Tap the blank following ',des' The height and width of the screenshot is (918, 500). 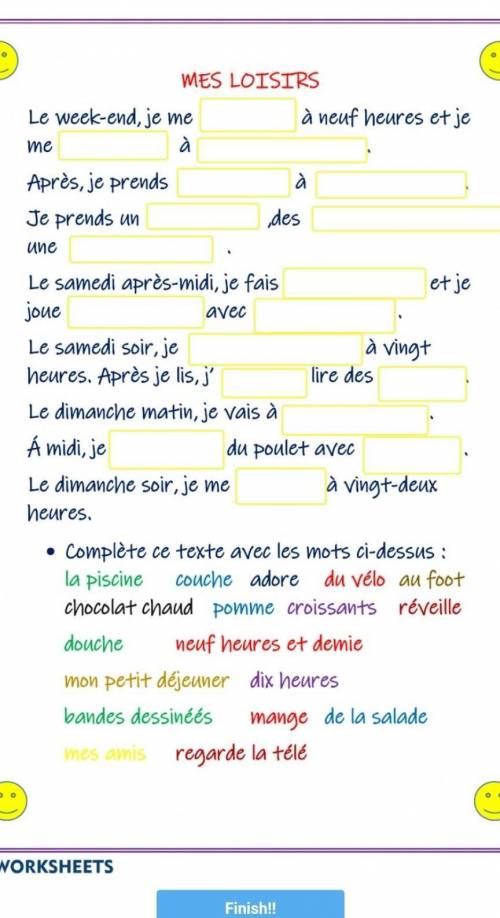(x=406, y=219)
